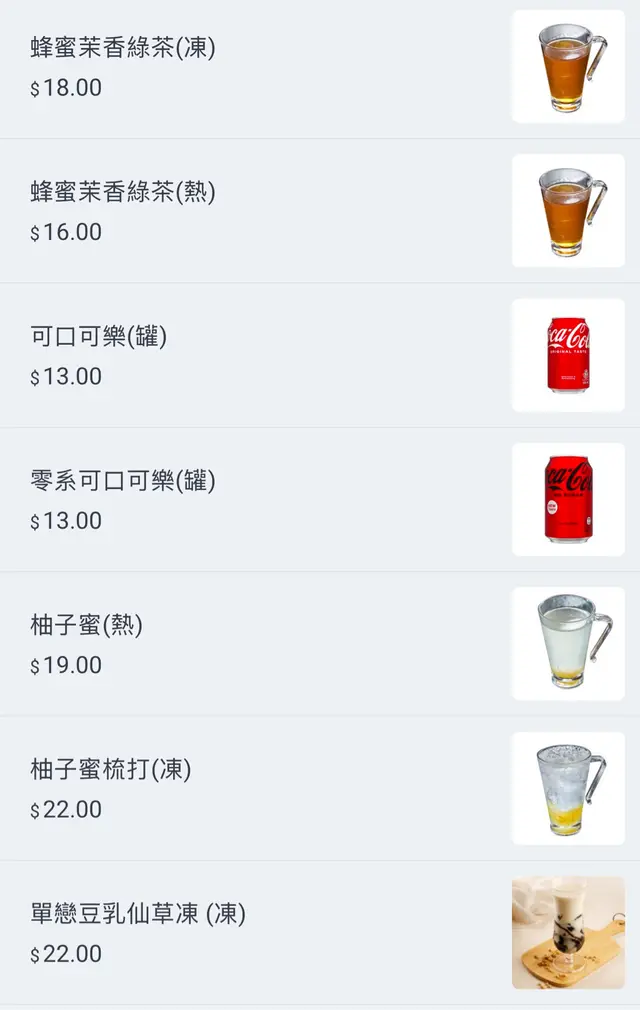Select the 柚子蜜(熱) drink
Screen dimensions: 640x1010
(x=87, y=626)
